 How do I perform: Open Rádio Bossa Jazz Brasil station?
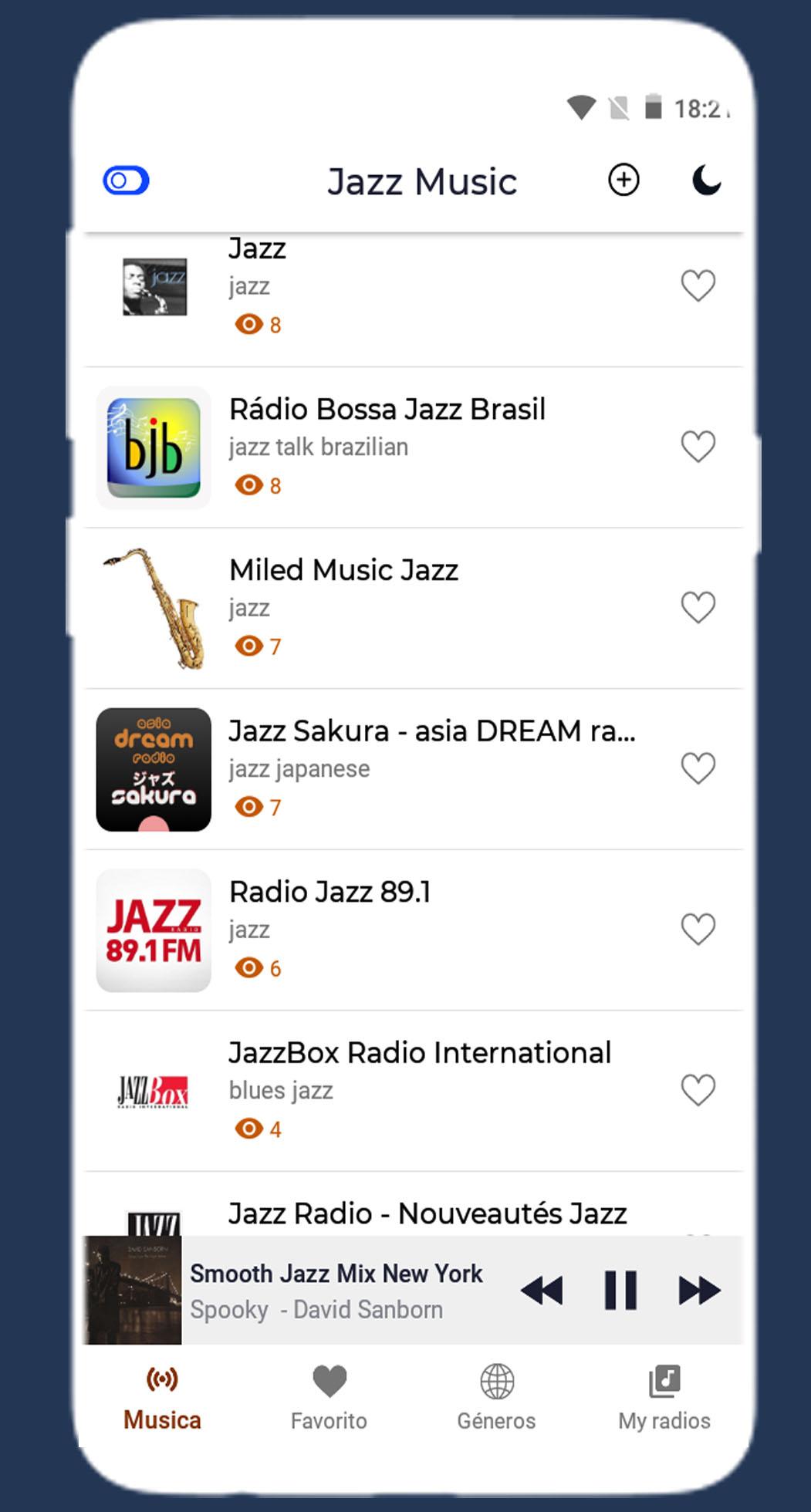pyautogui.click(x=387, y=410)
